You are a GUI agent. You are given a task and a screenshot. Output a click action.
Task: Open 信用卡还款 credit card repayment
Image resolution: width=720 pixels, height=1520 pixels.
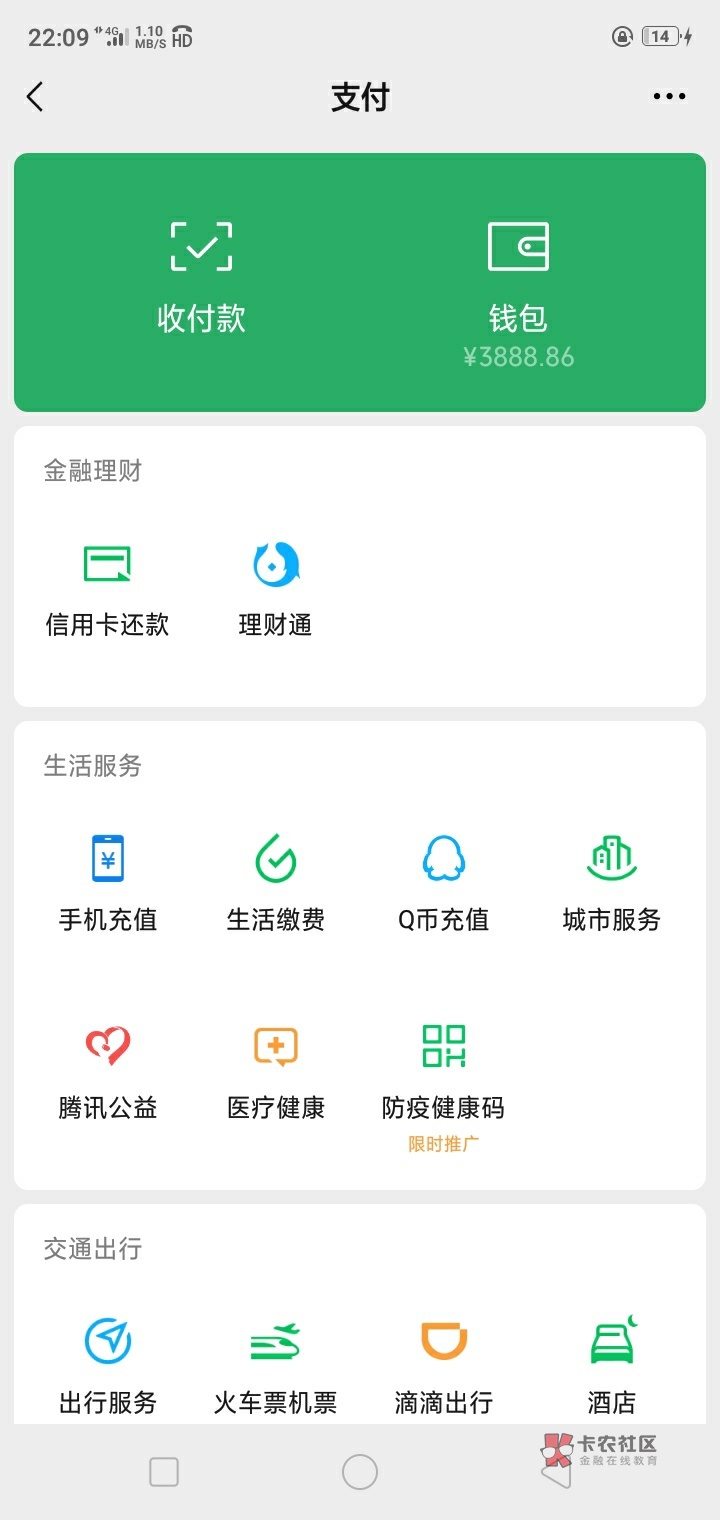pyautogui.click(x=107, y=591)
